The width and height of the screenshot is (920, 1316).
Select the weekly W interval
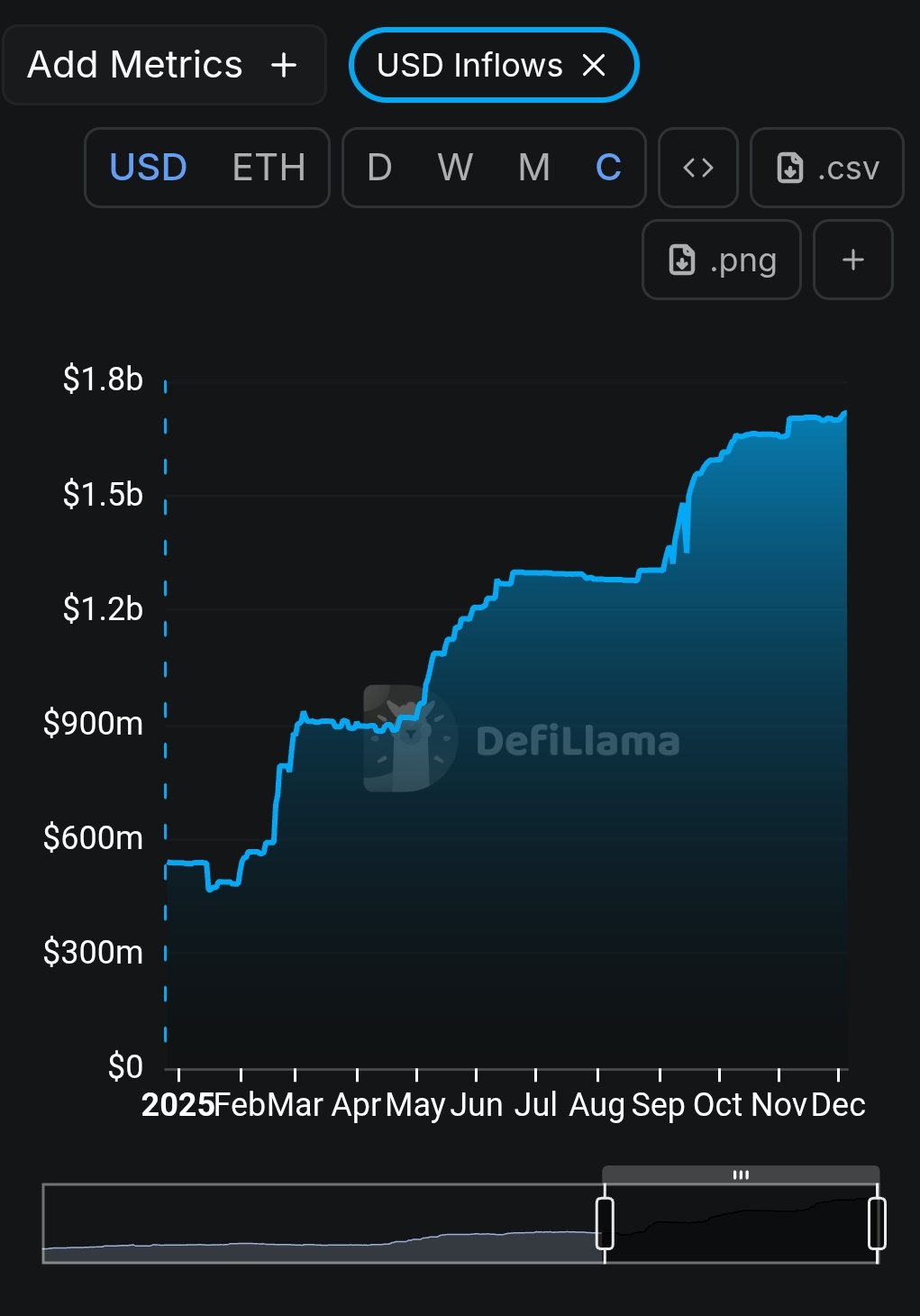pos(455,168)
